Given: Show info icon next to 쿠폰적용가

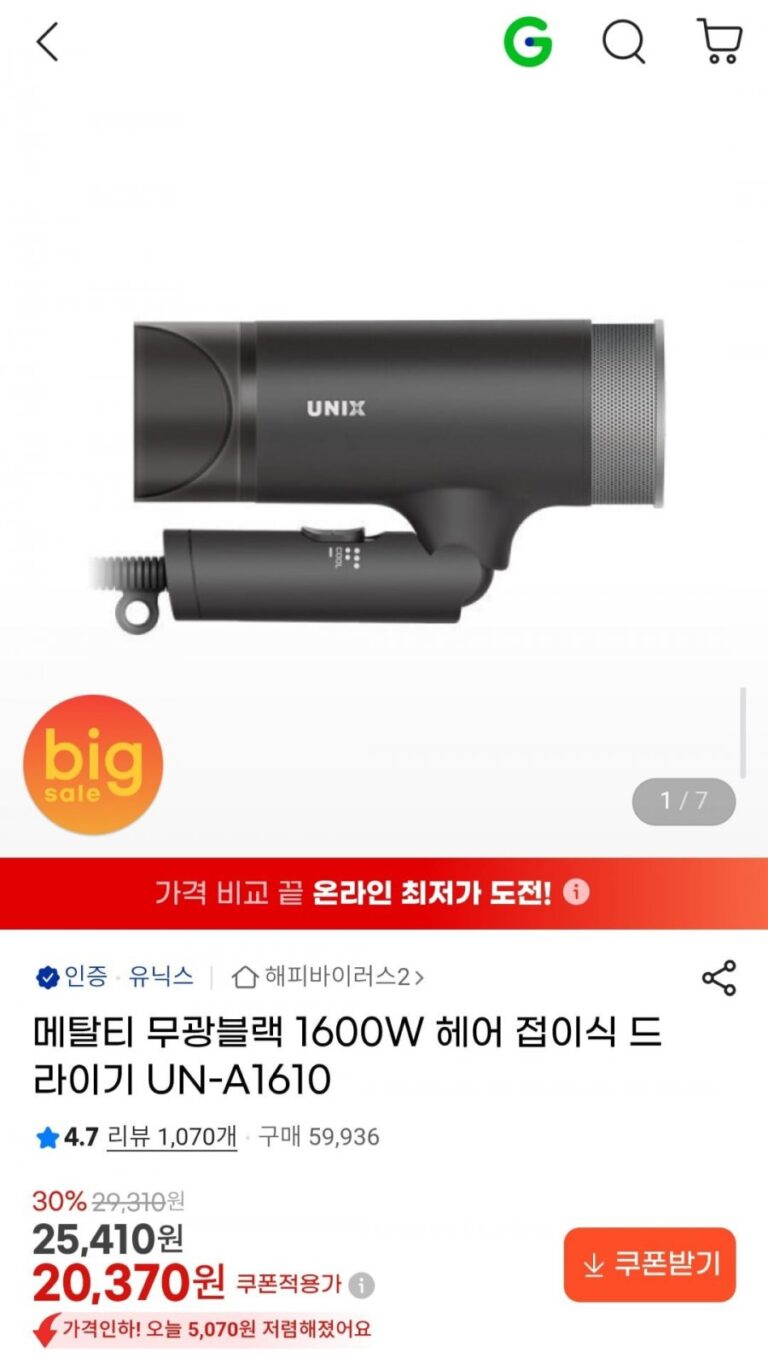Looking at the screenshot, I should point(361,1285).
